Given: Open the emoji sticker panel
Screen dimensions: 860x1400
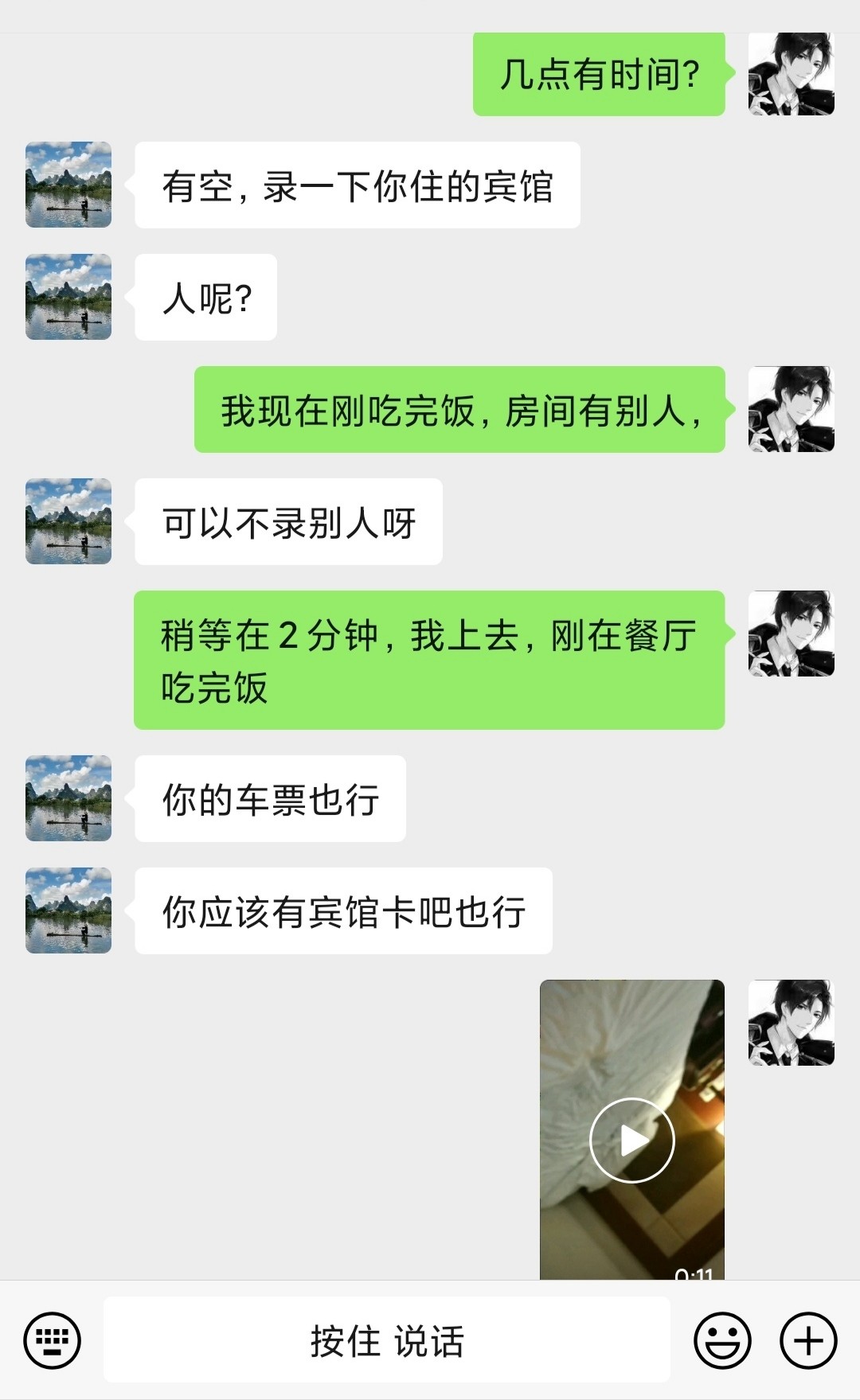Looking at the screenshot, I should point(722,1340).
